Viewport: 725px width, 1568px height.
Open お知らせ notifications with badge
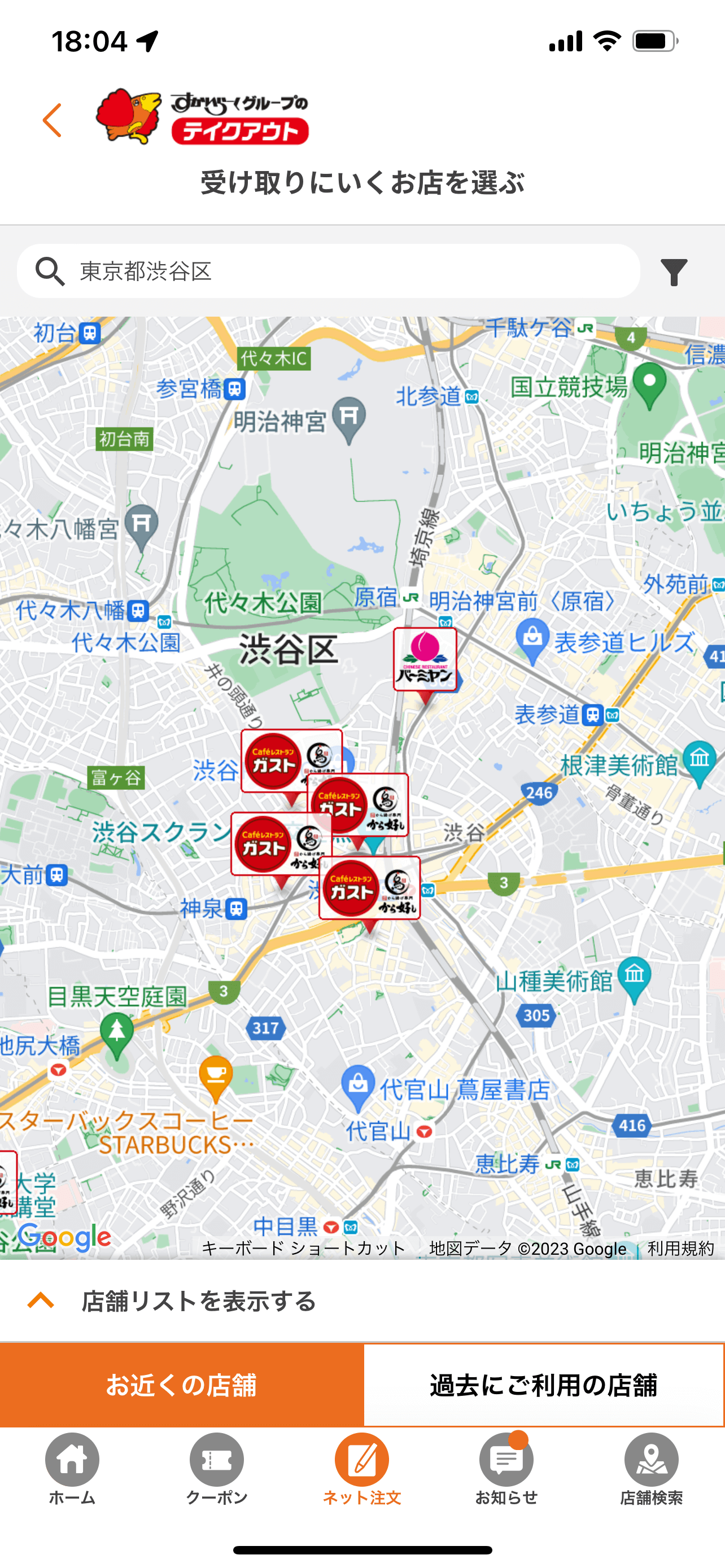pyautogui.click(x=507, y=1460)
